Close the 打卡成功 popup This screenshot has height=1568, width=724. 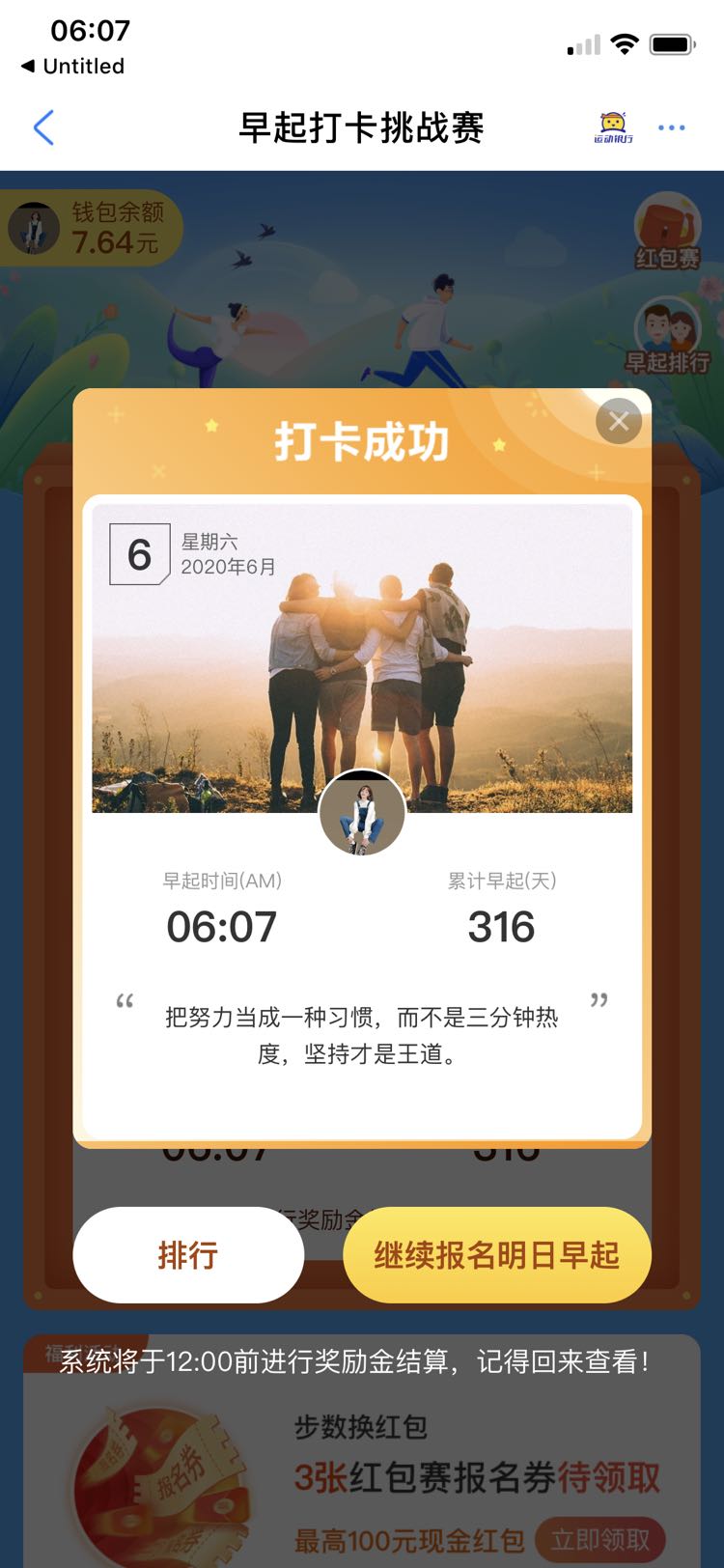pos(619,421)
